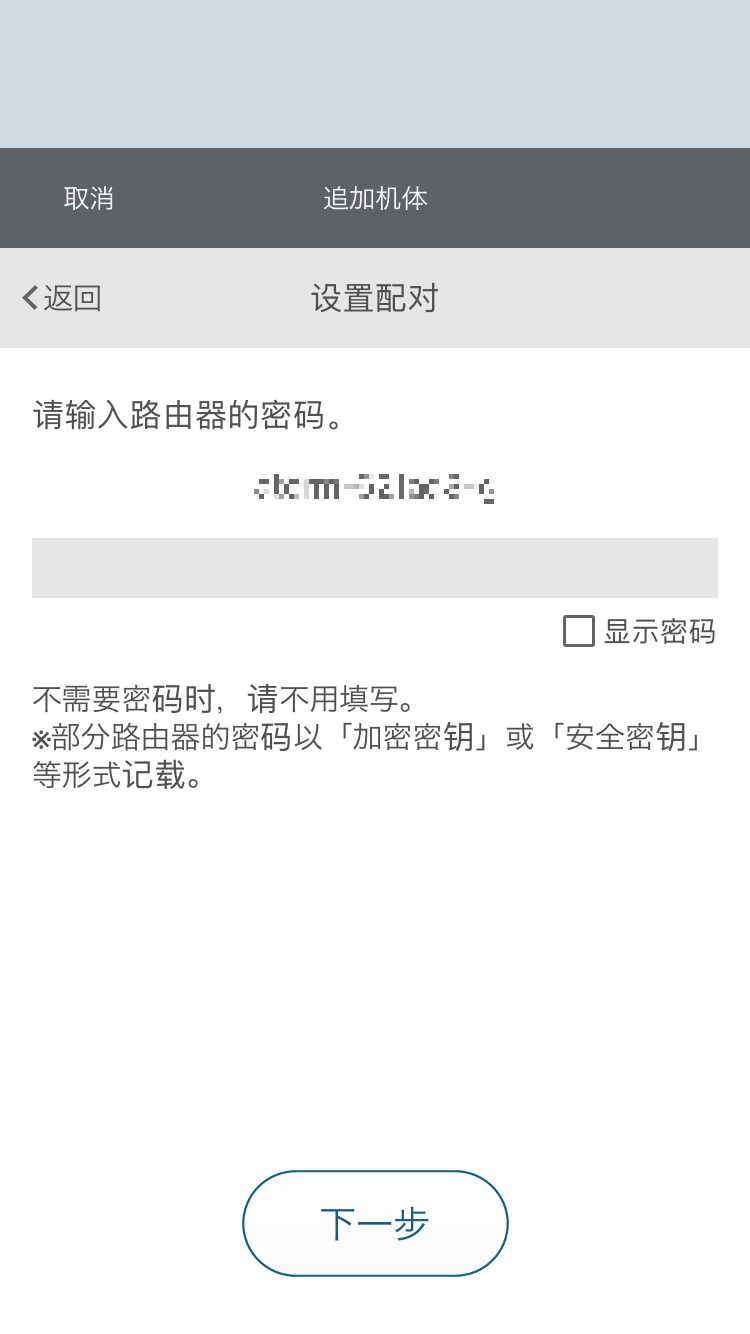Continue with the 下一步 button
This screenshot has width=750, height=1334.
(x=375, y=1223)
